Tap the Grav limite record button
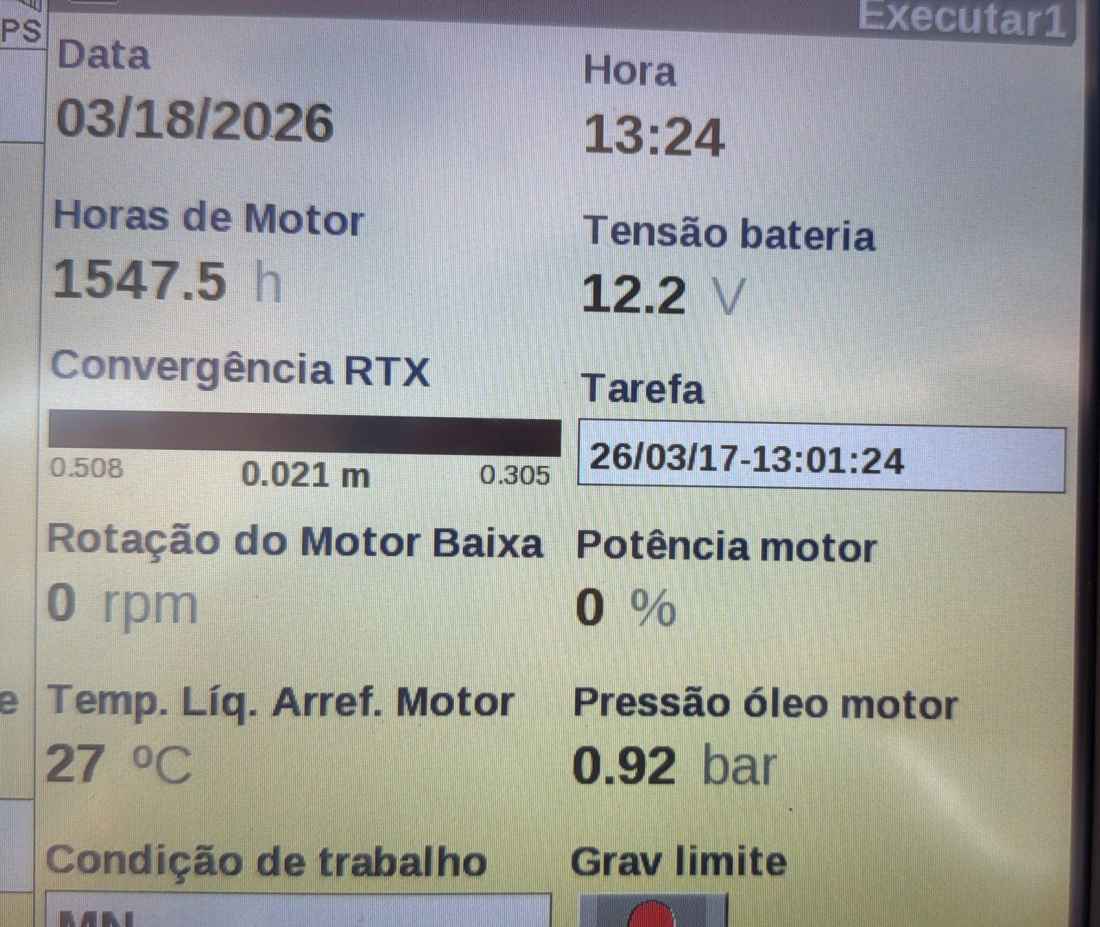This screenshot has width=1100, height=927. click(x=654, y=912)
